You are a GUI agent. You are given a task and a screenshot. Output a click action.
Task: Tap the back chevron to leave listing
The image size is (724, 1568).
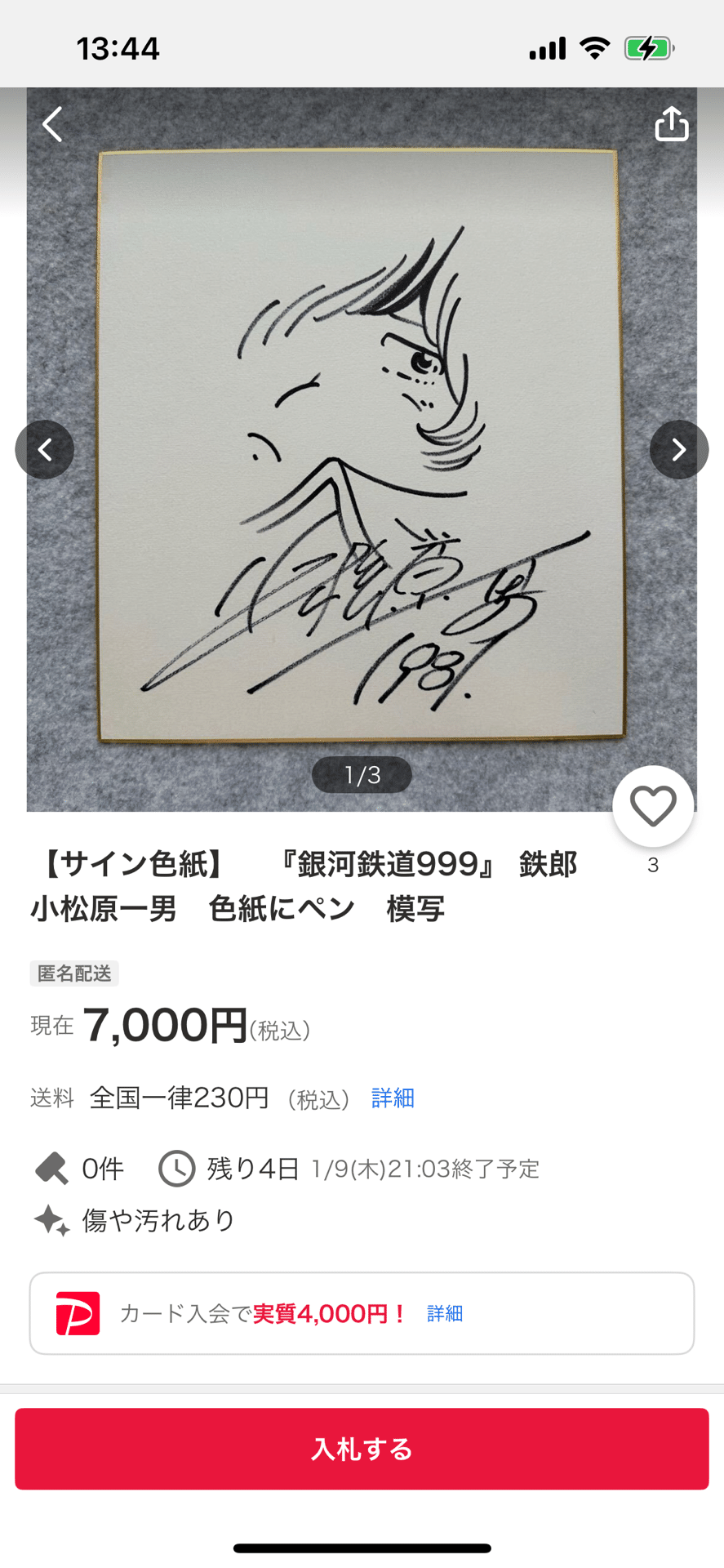click(x=51, y=124)
